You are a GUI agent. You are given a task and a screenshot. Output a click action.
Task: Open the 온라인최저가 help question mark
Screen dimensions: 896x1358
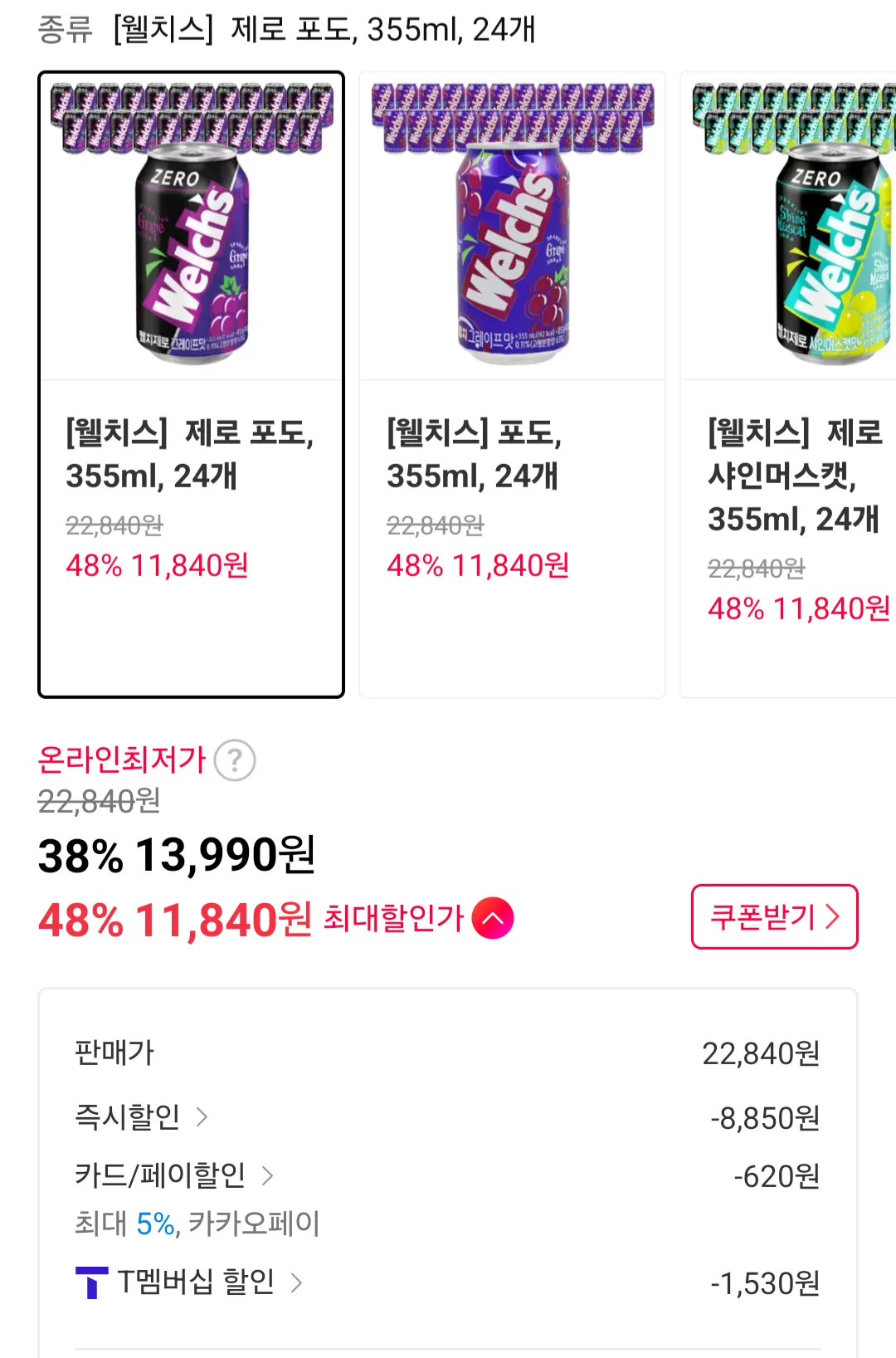pos(235,760)
